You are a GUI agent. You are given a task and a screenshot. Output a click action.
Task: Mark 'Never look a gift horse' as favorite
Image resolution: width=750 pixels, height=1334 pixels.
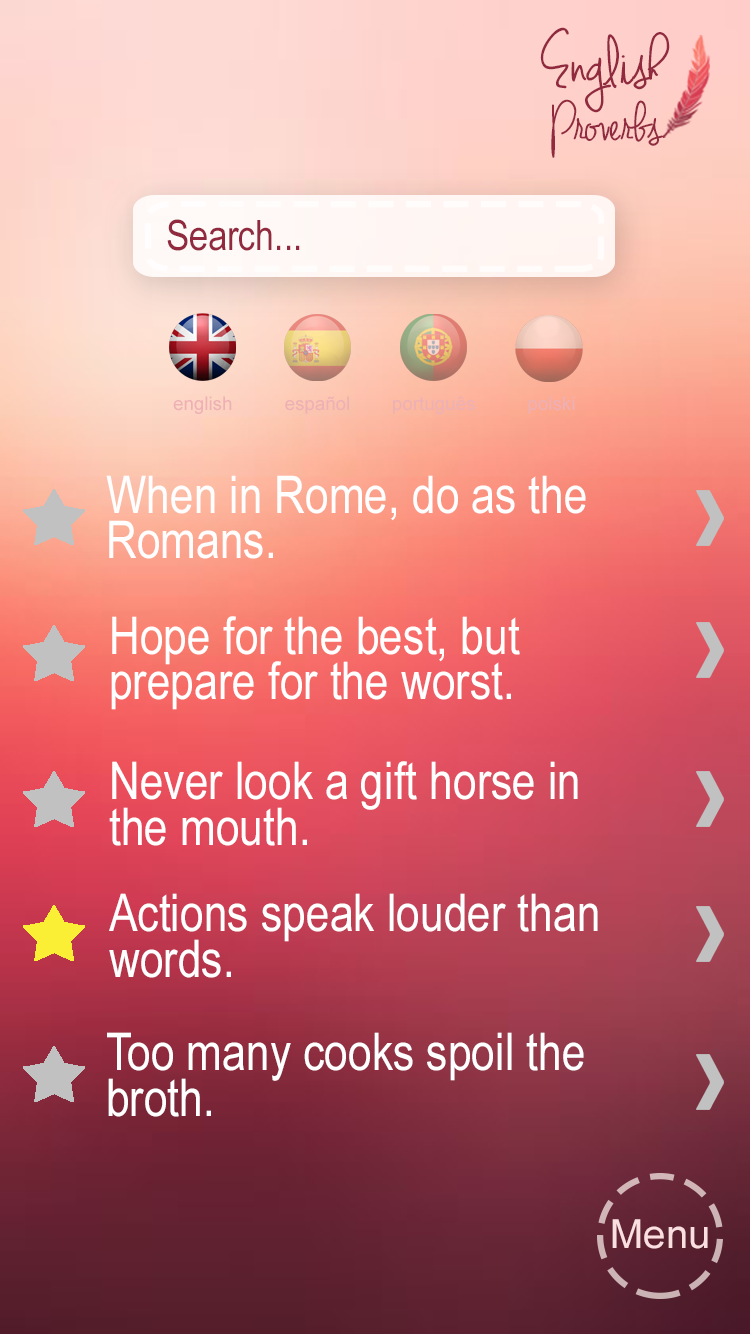click(x=54, y=800)
